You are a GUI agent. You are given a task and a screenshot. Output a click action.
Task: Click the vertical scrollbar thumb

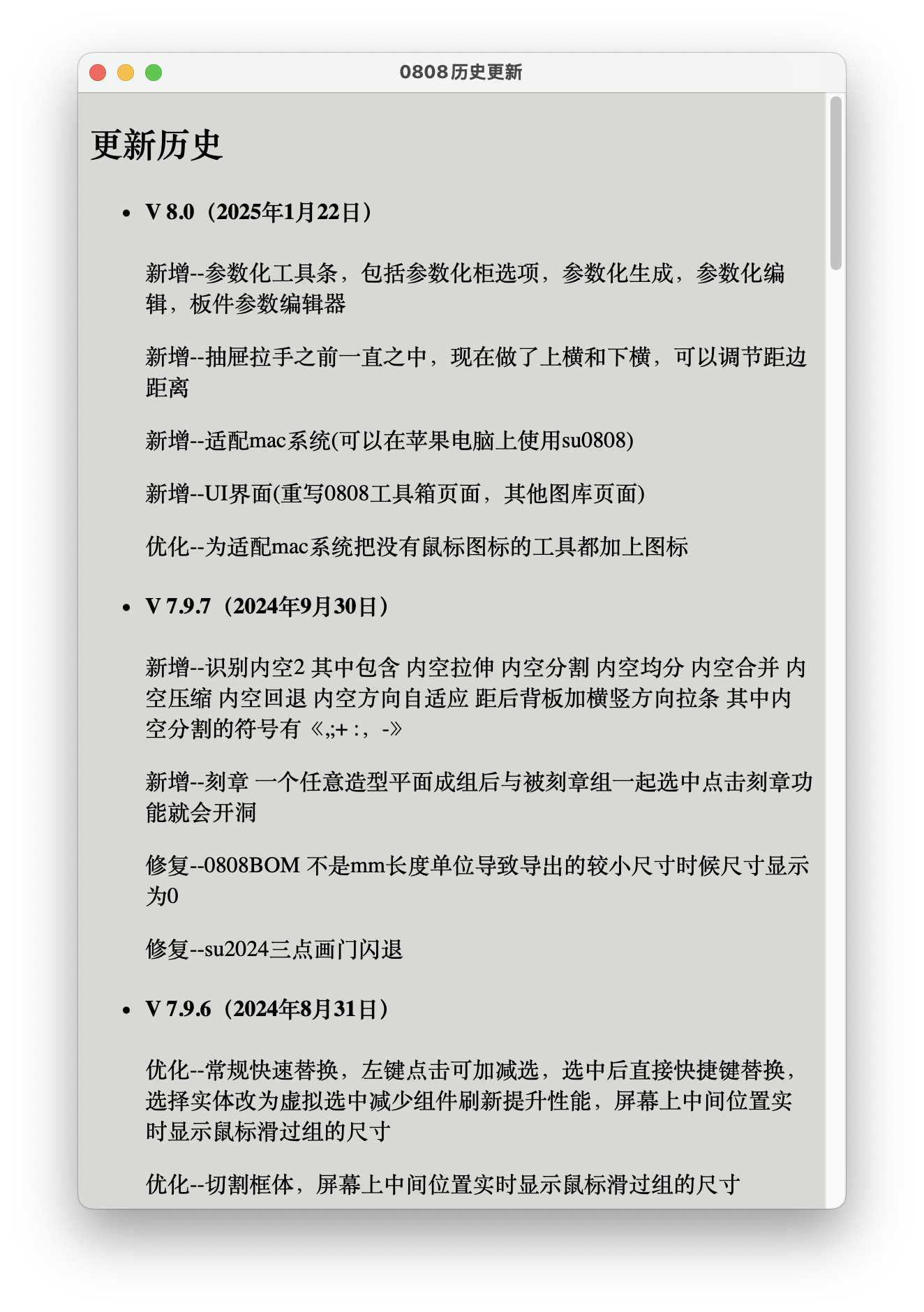coord(835,183)
